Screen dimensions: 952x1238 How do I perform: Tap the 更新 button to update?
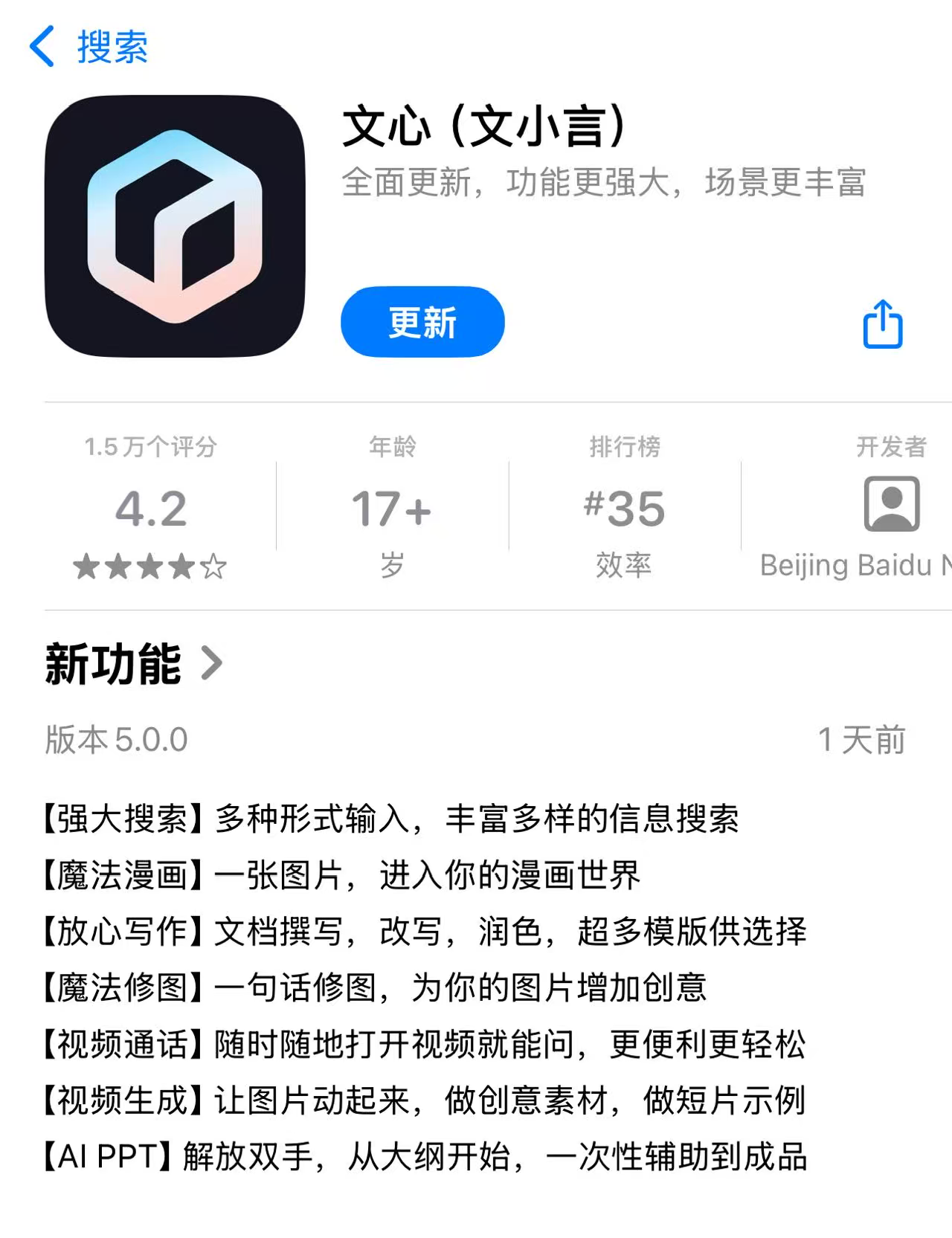click(422, 322)
